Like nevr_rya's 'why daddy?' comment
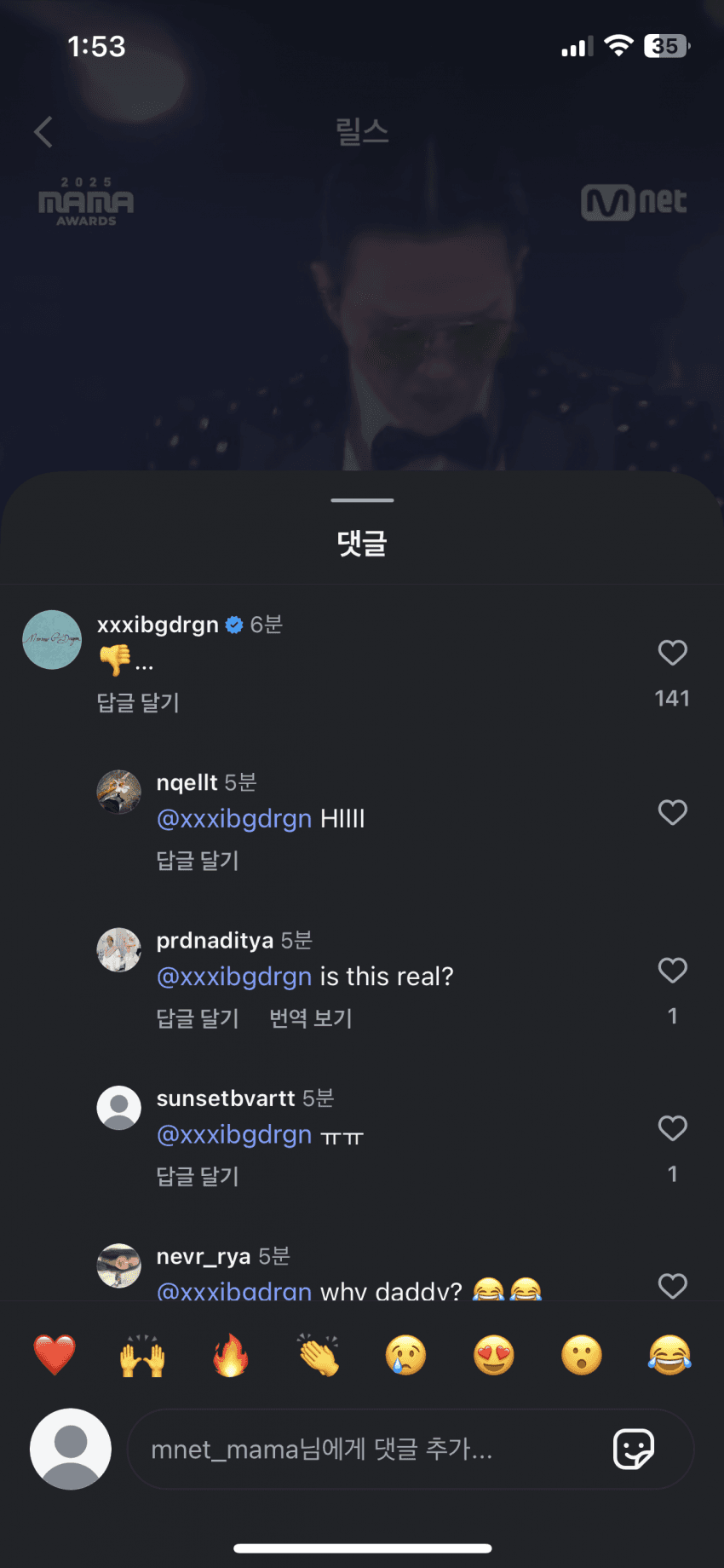Image resolution: width=724 pixels, height=1568 pixels. pyautogui.click(x=672, y=1285)
